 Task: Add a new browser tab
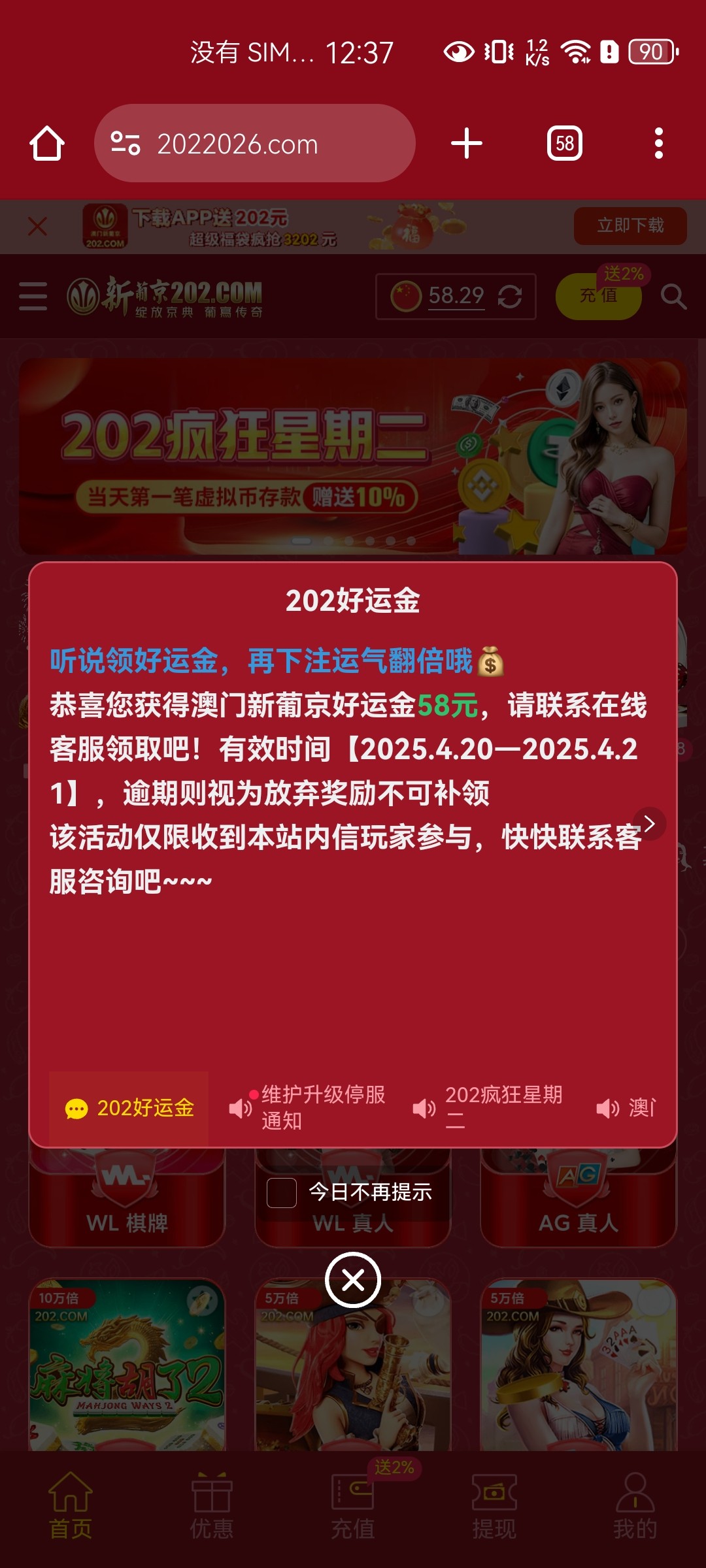point(467,143)
